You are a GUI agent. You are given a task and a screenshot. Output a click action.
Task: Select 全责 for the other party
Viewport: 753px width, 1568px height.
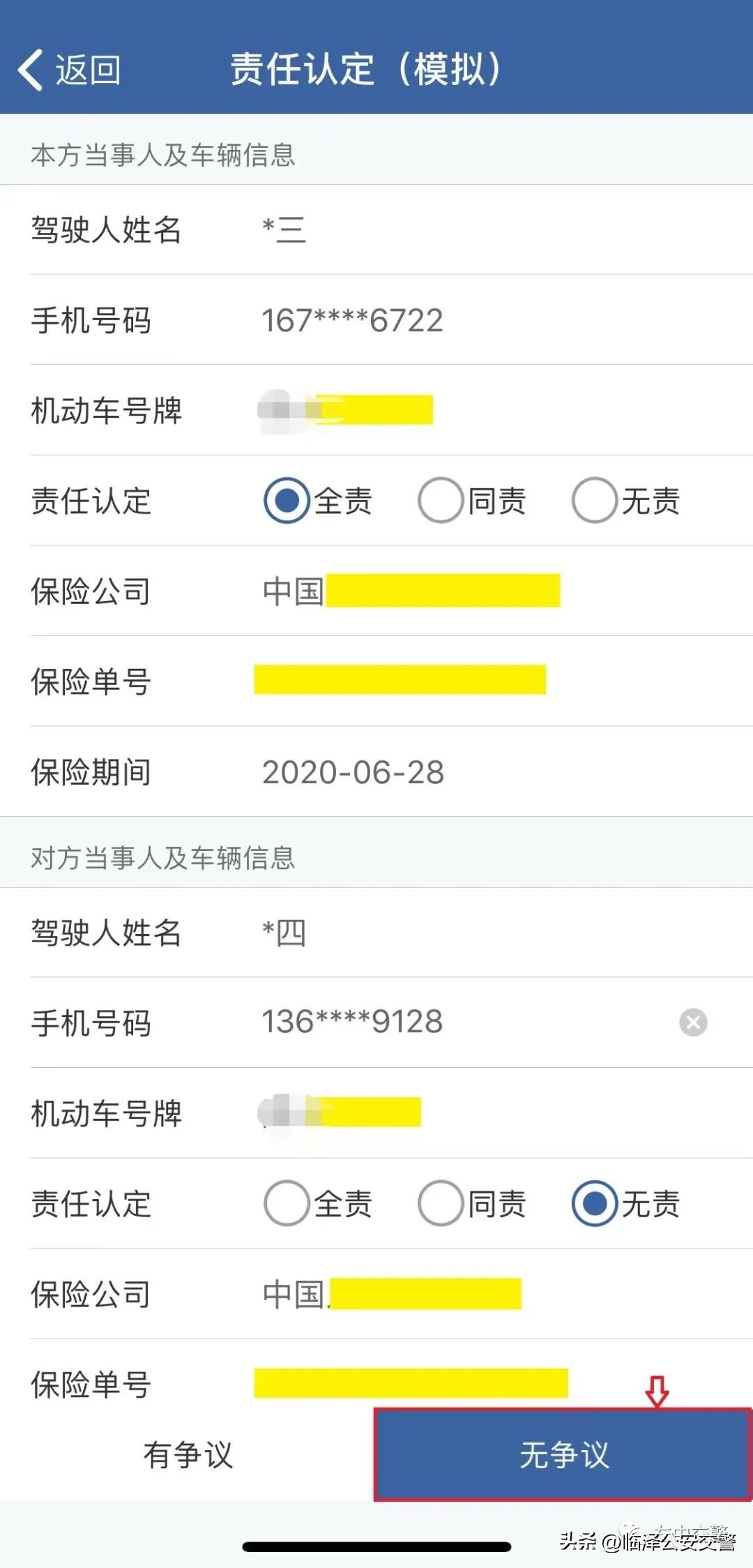tap(288, 1203)
